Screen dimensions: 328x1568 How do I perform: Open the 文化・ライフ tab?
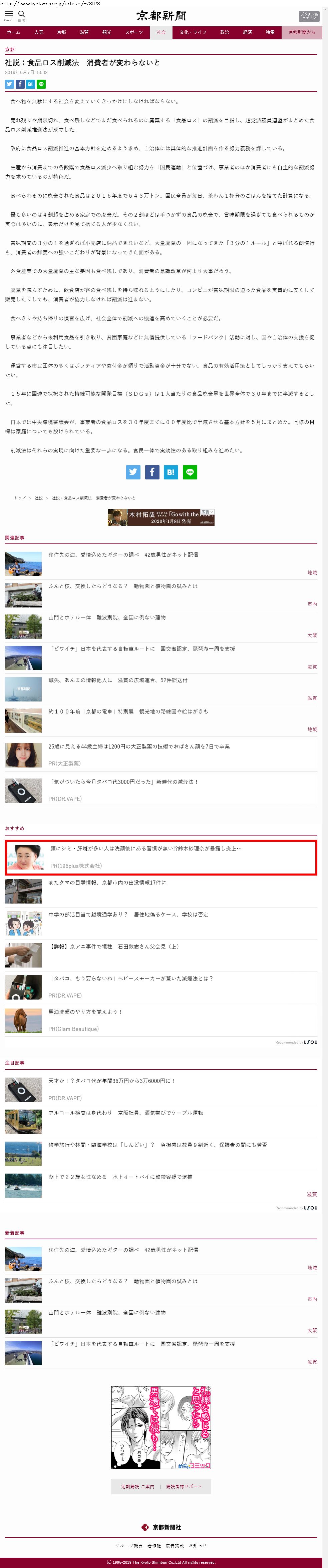(x=193, y=32)
